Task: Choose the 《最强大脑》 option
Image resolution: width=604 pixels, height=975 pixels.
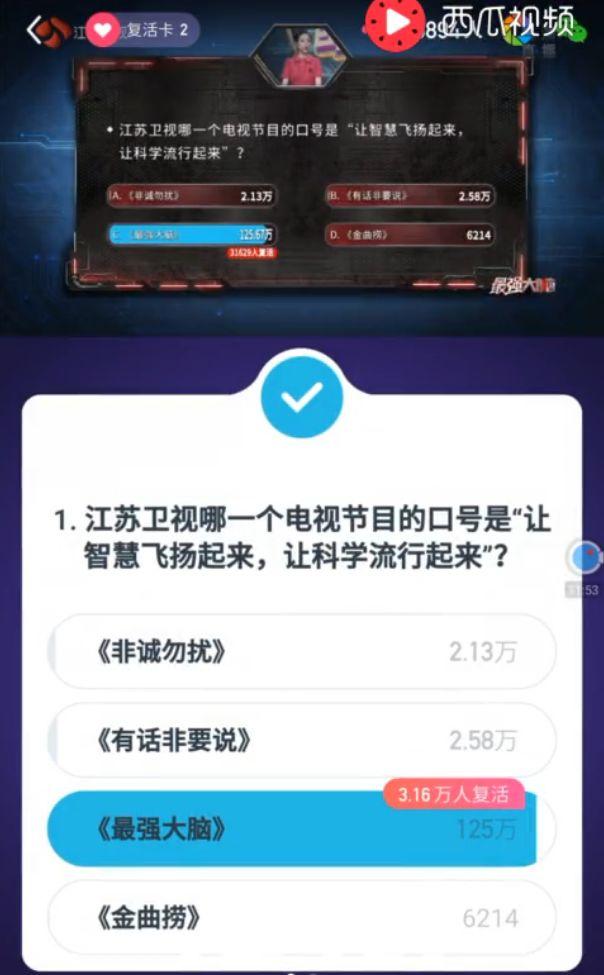Action: tap(302, 828)
